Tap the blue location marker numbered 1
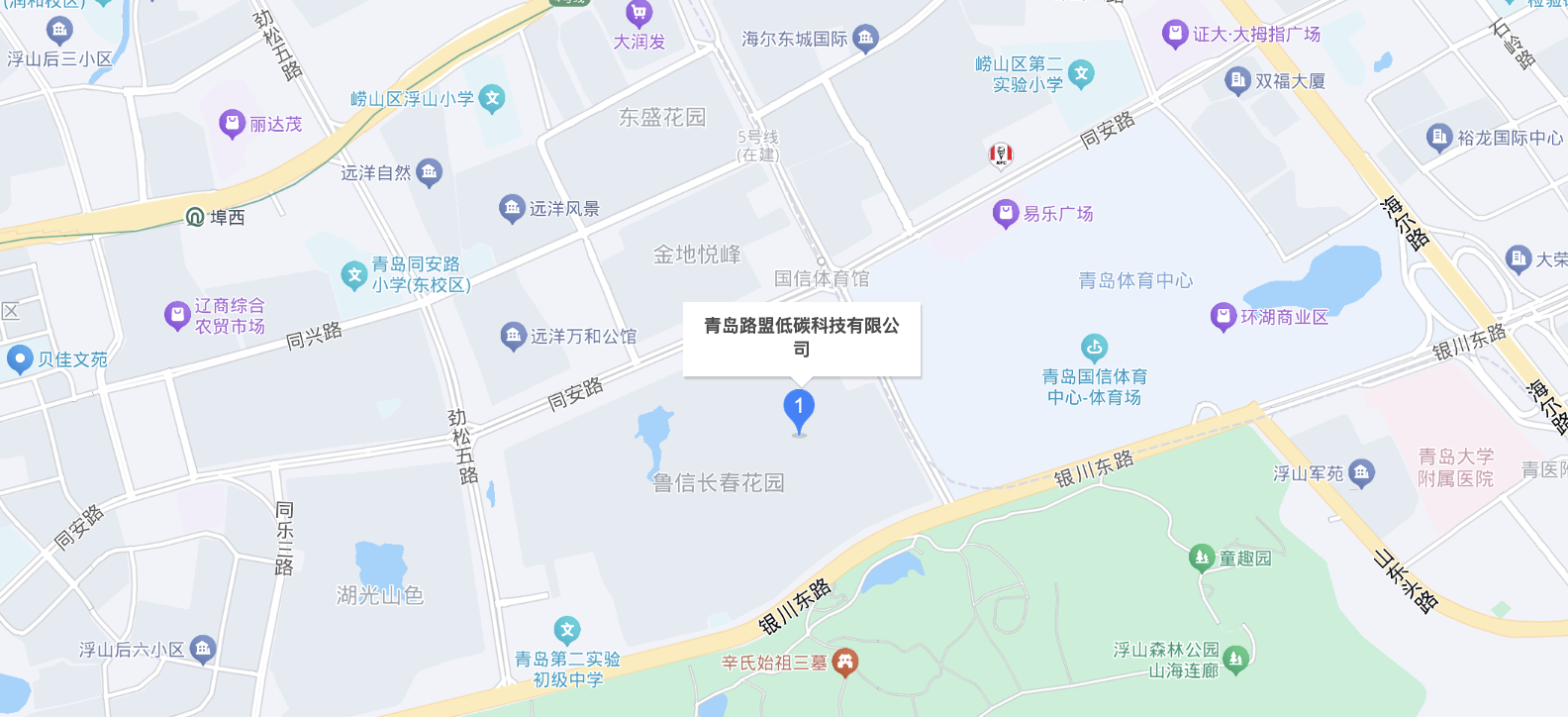This screenshot has width=1568, height=717. (x=799, y=408)
